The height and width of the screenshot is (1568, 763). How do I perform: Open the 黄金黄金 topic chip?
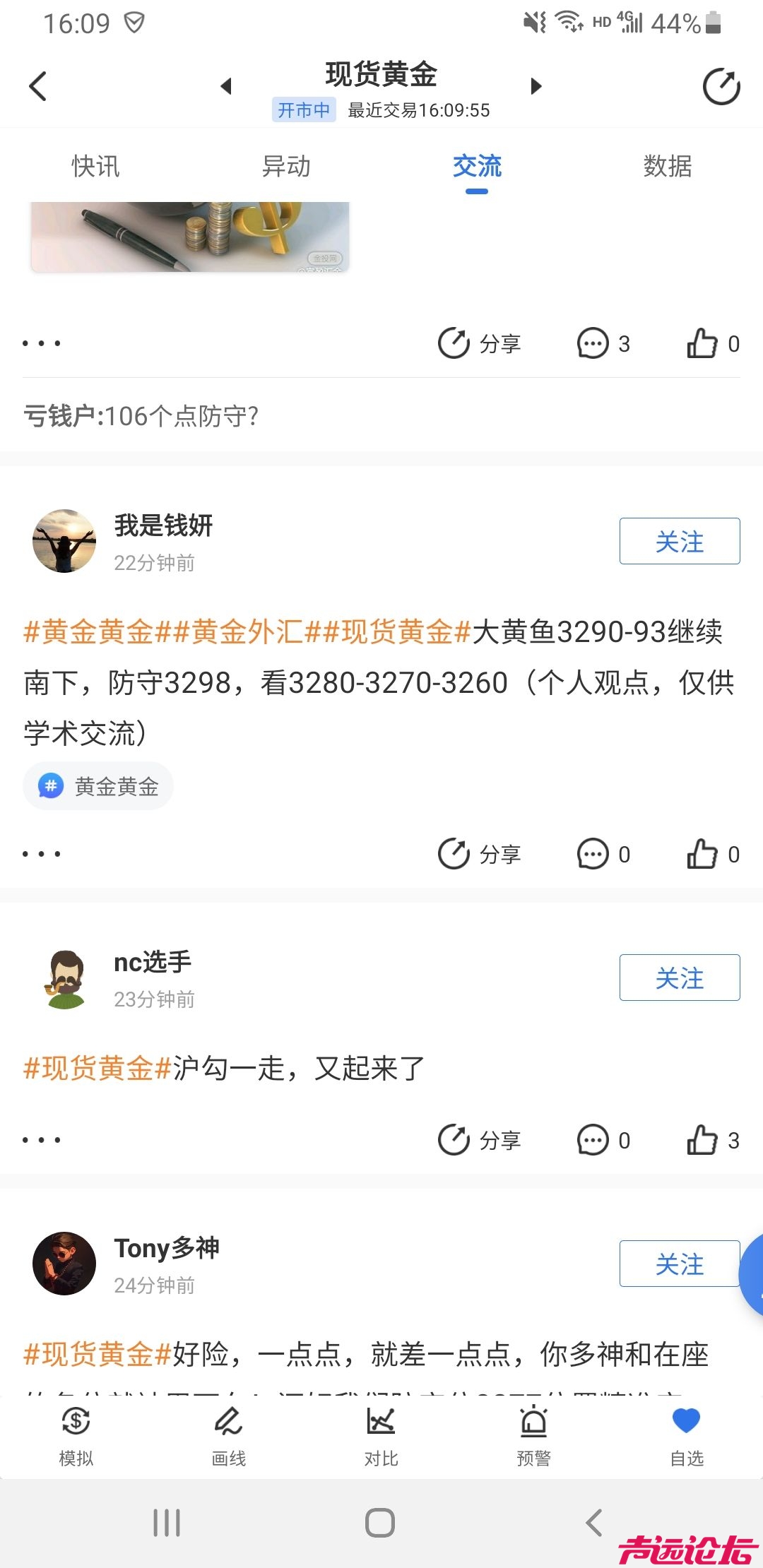coord(98,786)
